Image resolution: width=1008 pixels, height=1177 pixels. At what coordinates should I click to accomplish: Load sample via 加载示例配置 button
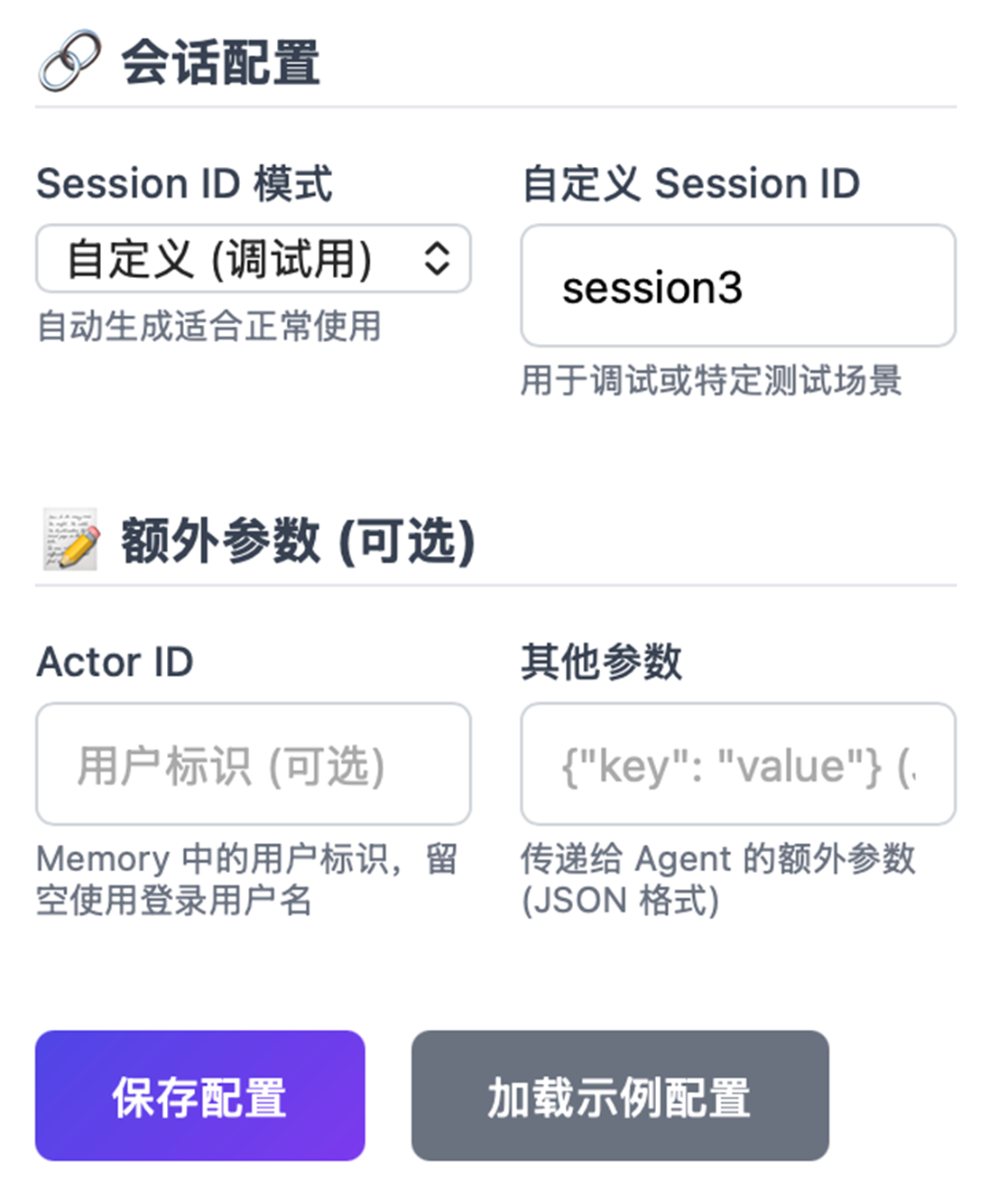pos(619,1096)
